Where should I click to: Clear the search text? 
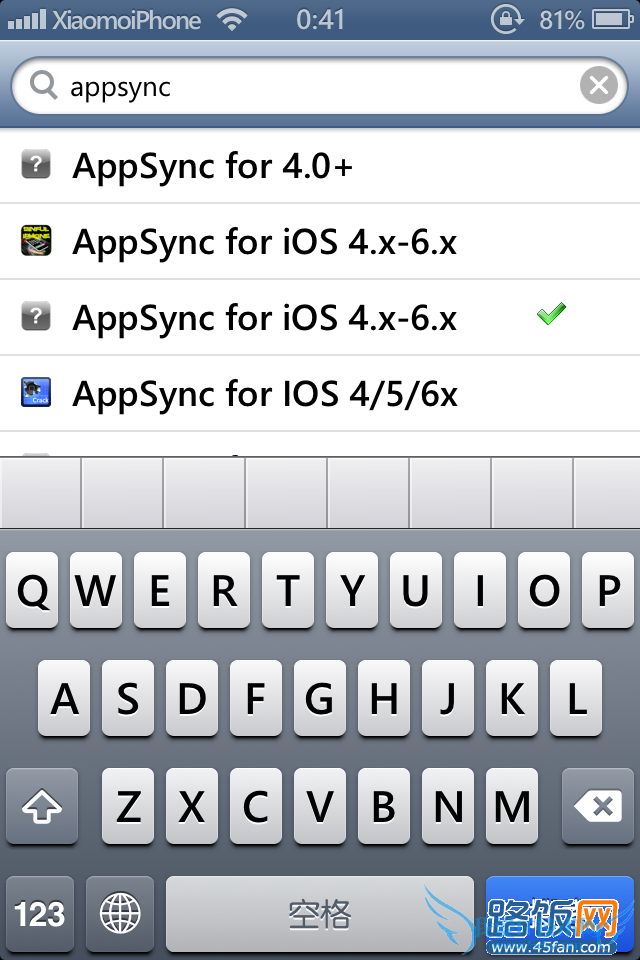(x=598, y=87)
